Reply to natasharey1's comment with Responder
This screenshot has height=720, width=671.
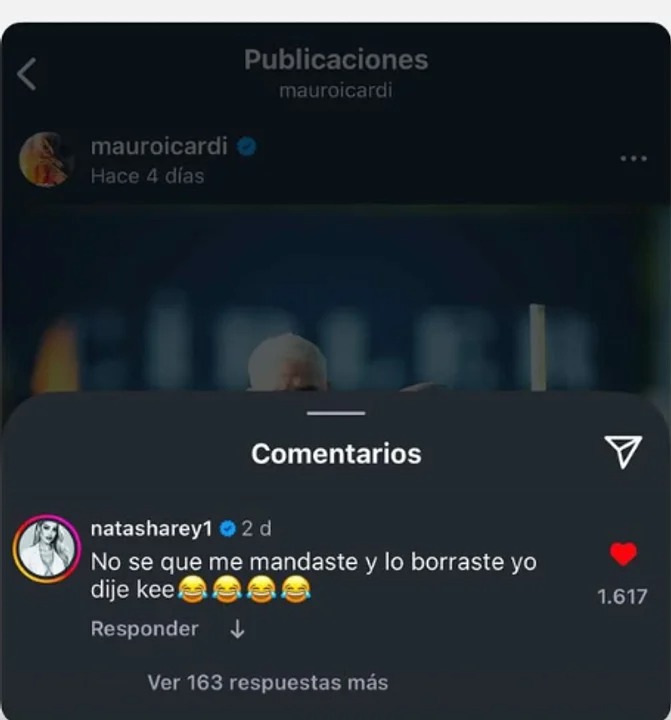click(x=144, y=629)
